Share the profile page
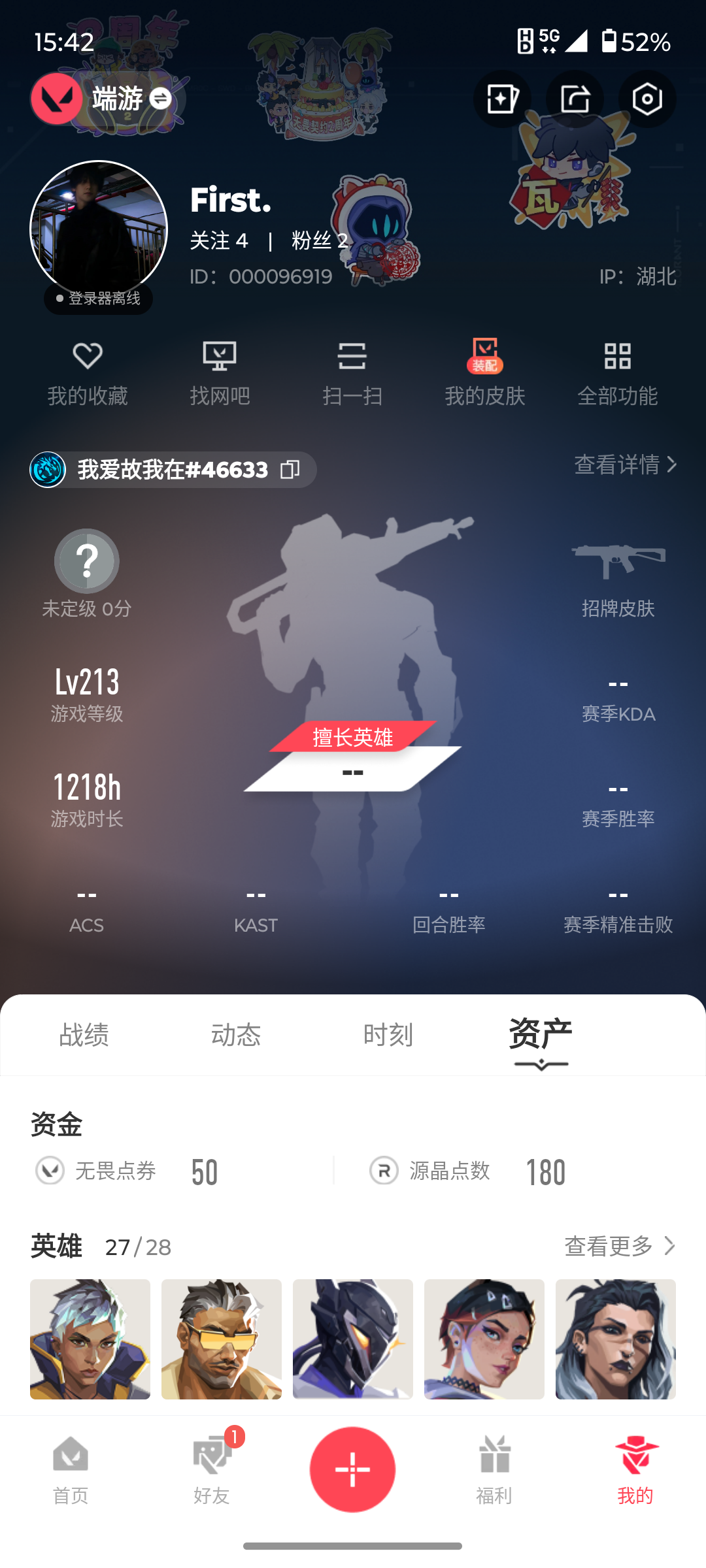Viewport: 706px width, 1568px height. point(575,99)
